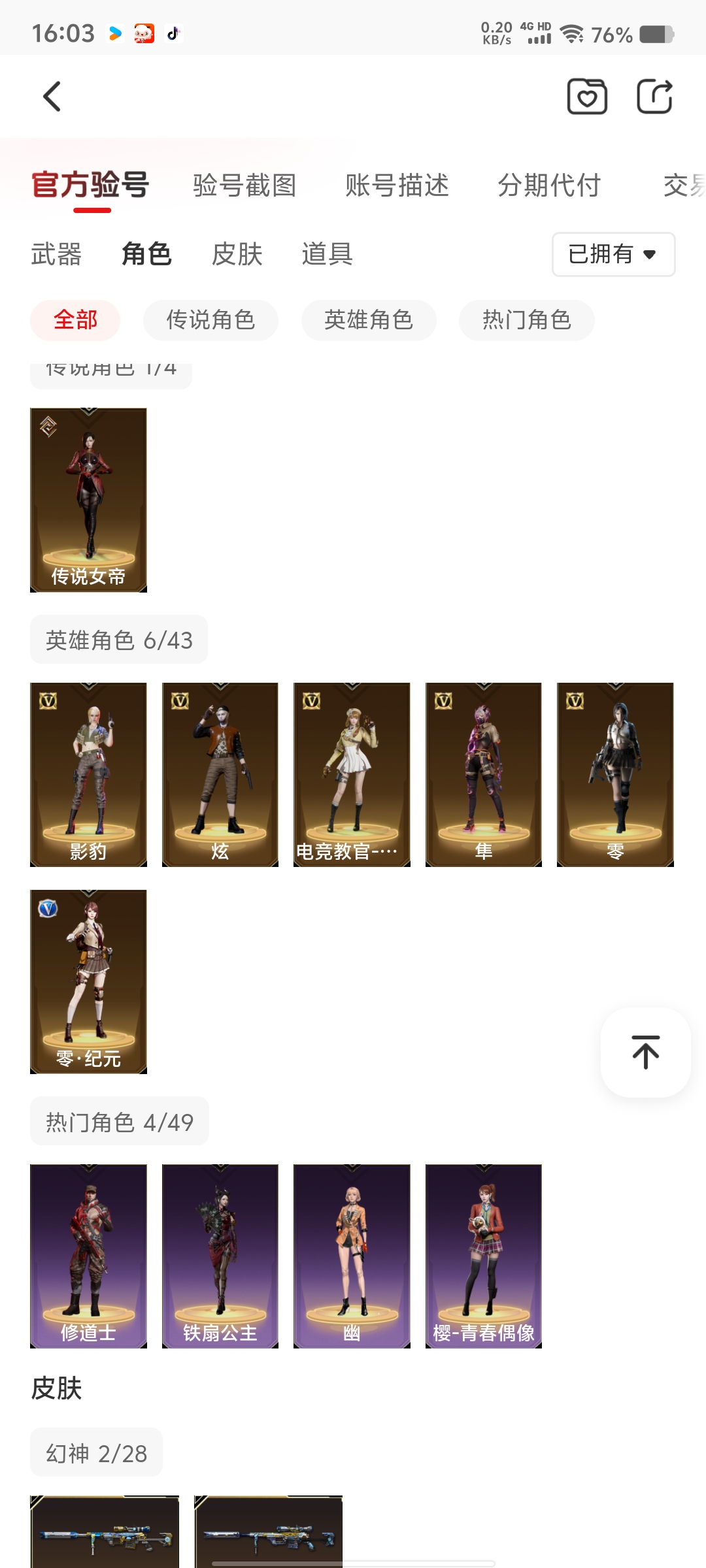Open the 账号描述 tab

pyautogui.click(x=397, y=186)
